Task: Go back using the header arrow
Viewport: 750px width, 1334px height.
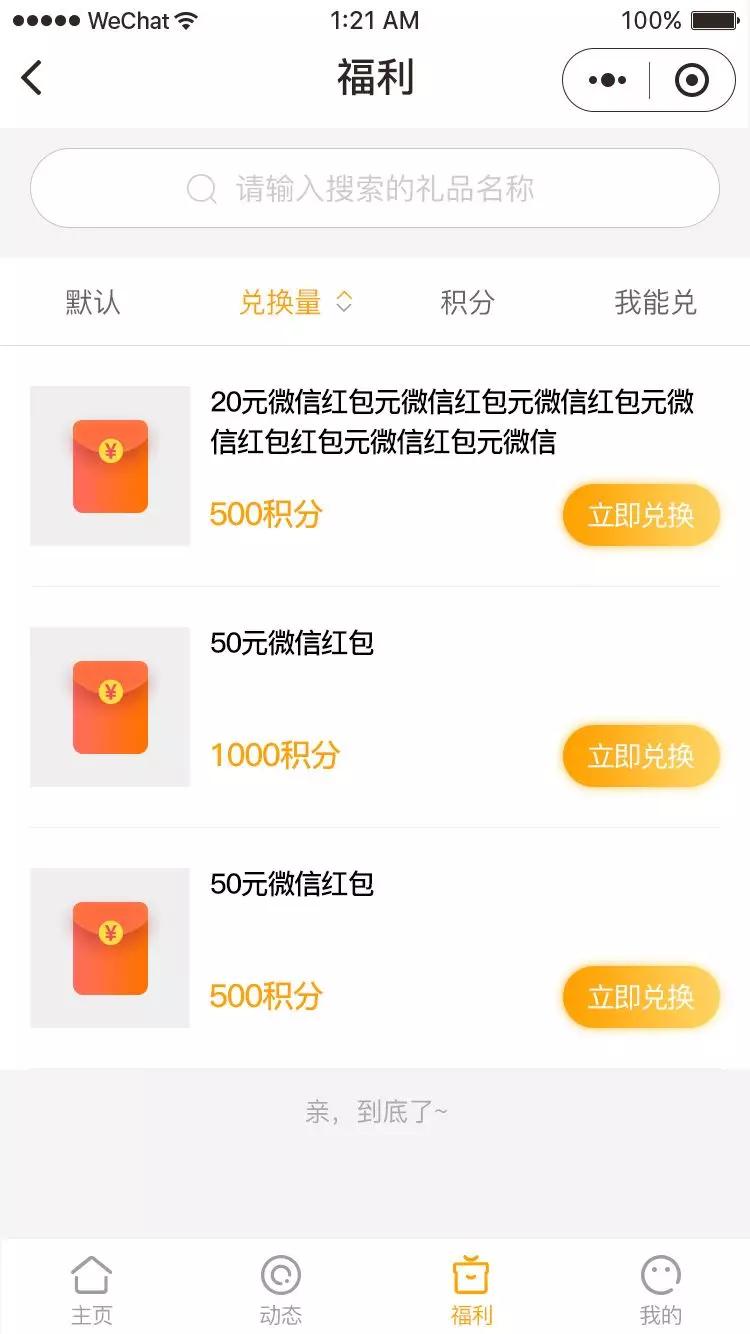Action: (32, 78)
